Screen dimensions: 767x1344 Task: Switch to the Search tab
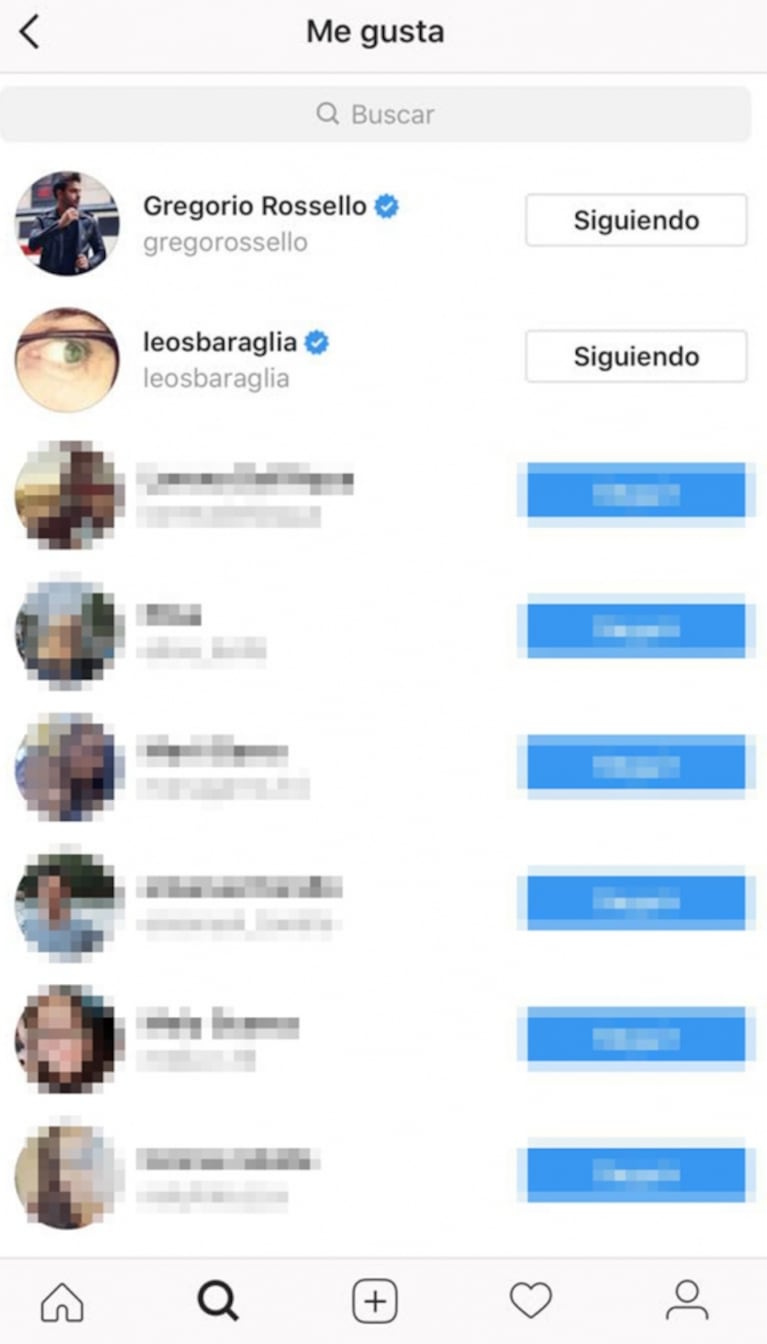(x=217, y=1301)
